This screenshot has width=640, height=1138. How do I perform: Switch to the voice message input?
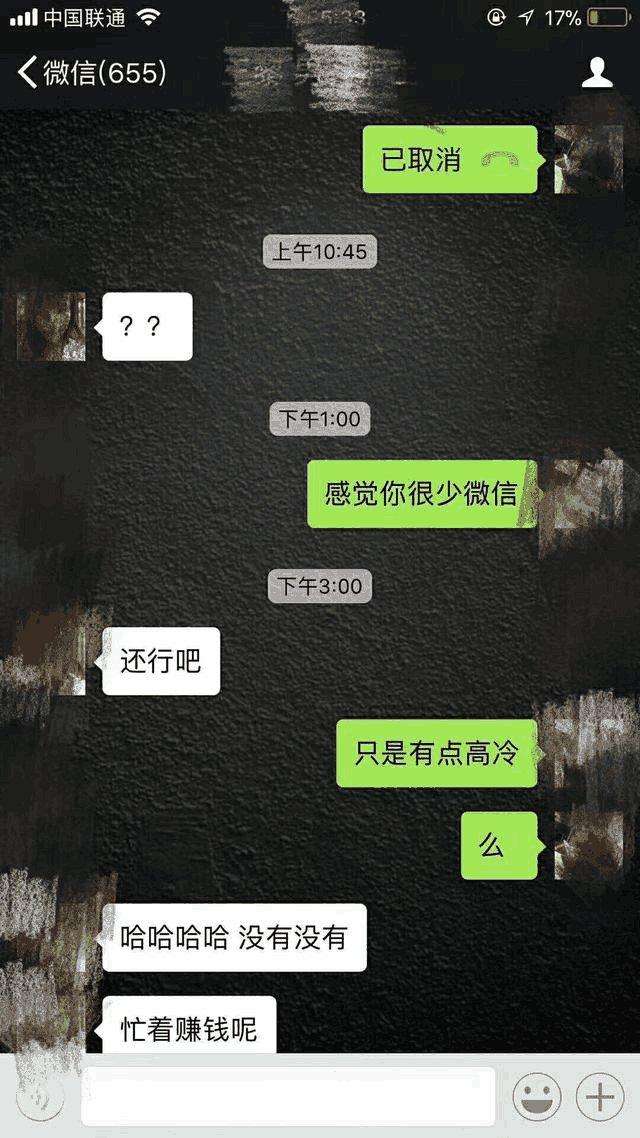(40, 1098)
